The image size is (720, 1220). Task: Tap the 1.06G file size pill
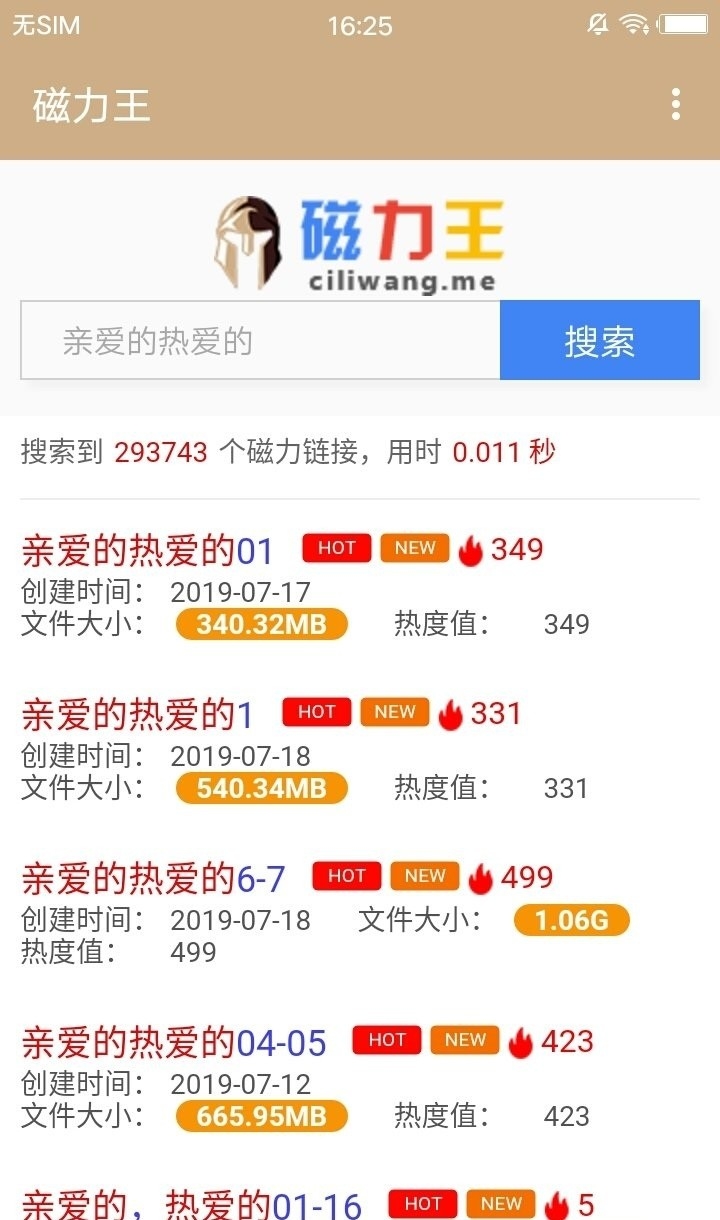tap(569, 921)
